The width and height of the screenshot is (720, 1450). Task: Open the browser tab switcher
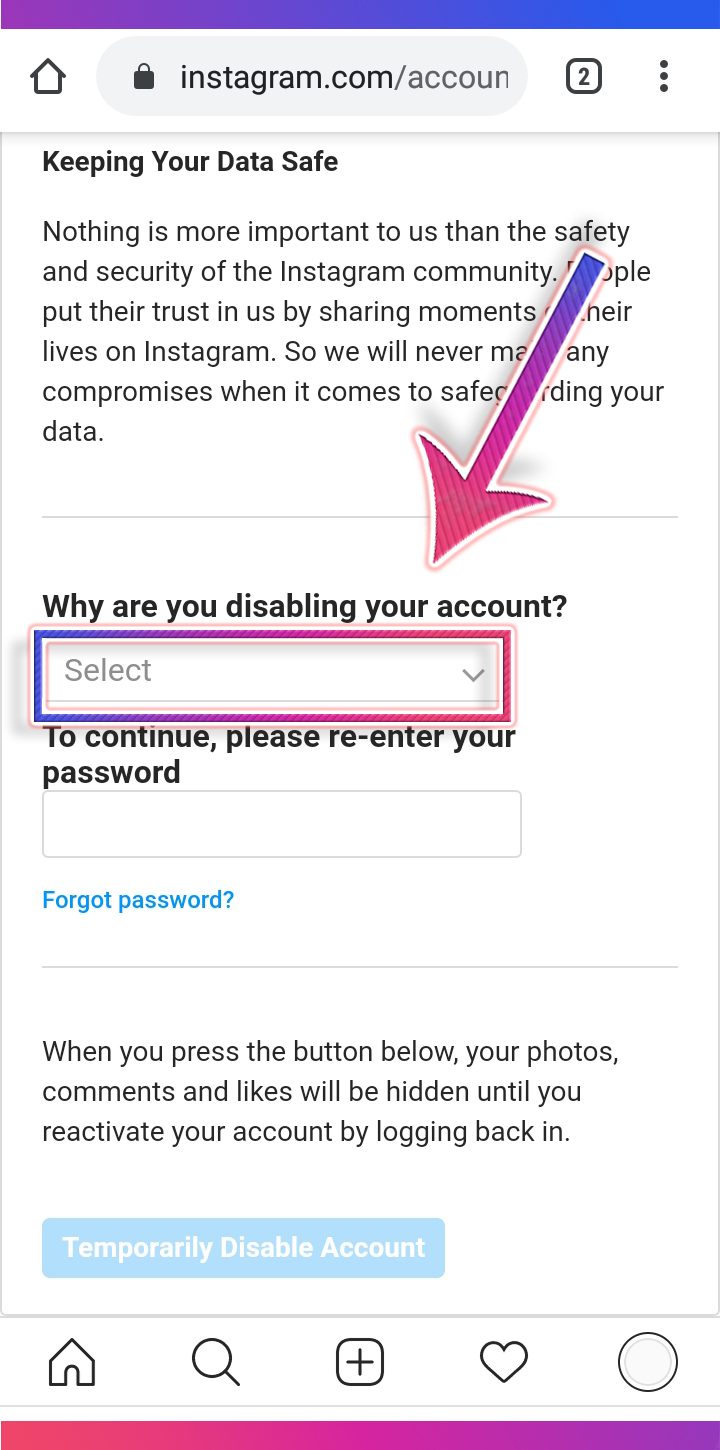tap(584, 77)
